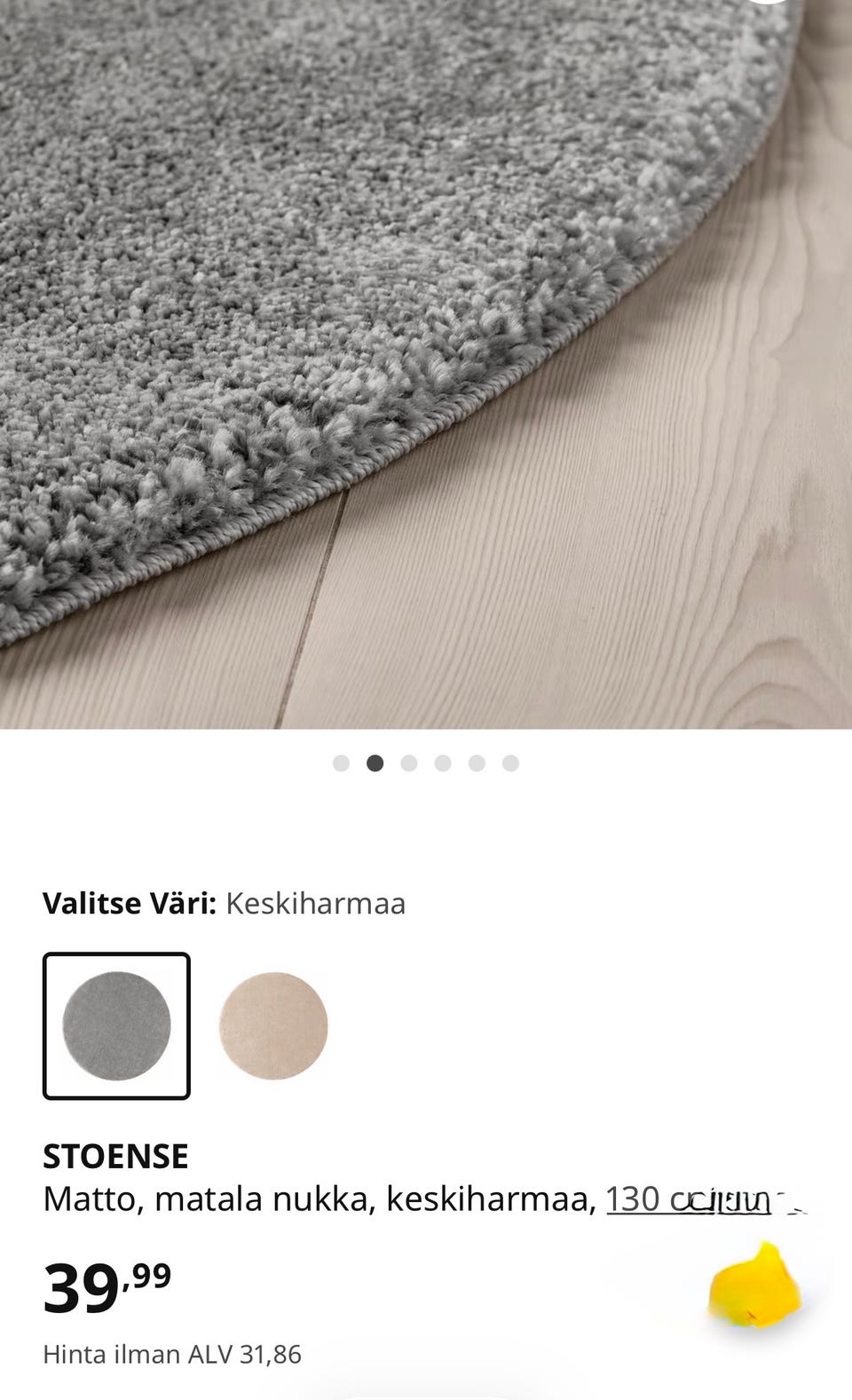Open the 130 cm size link
852x1400 pixels.
688,1200
